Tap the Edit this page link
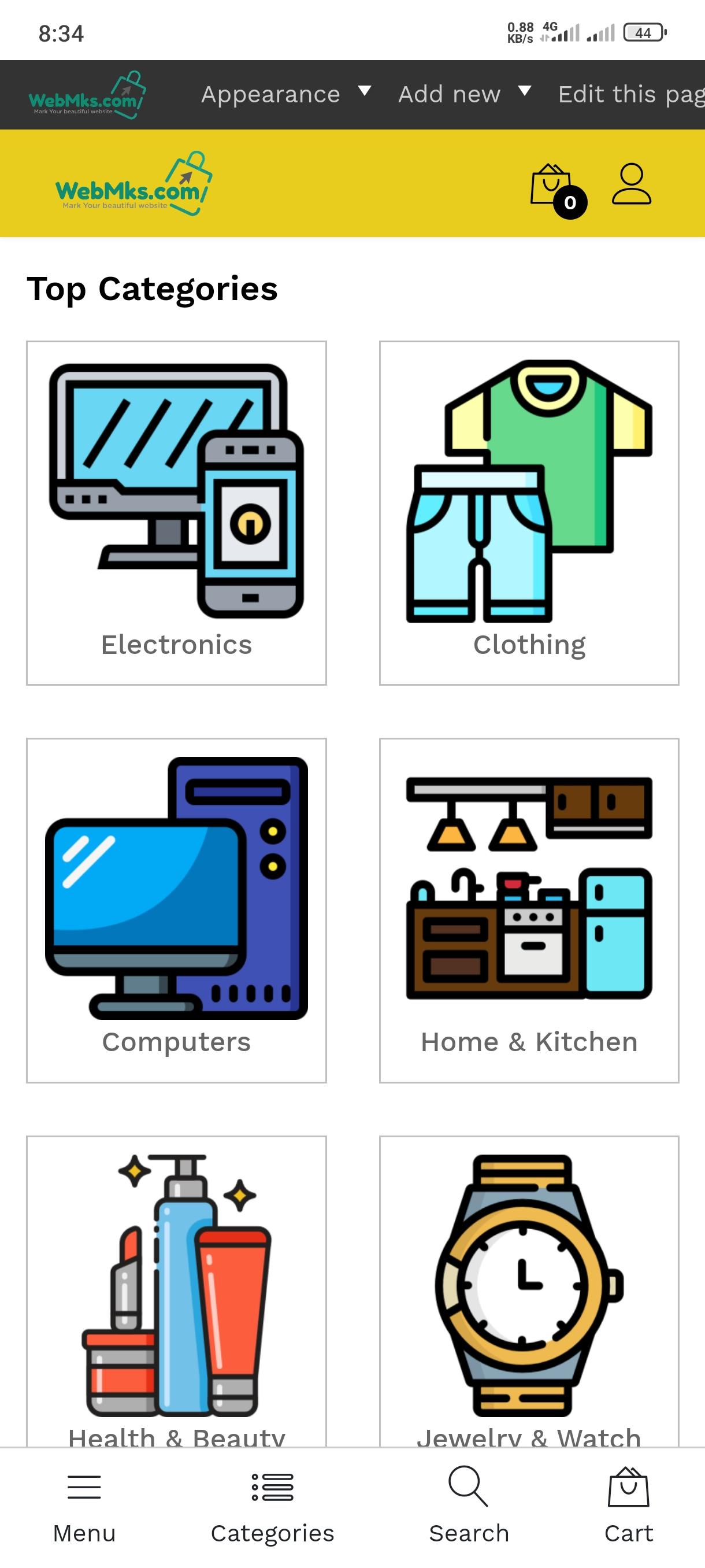The image size is (705, 1568). coord(632,94)
